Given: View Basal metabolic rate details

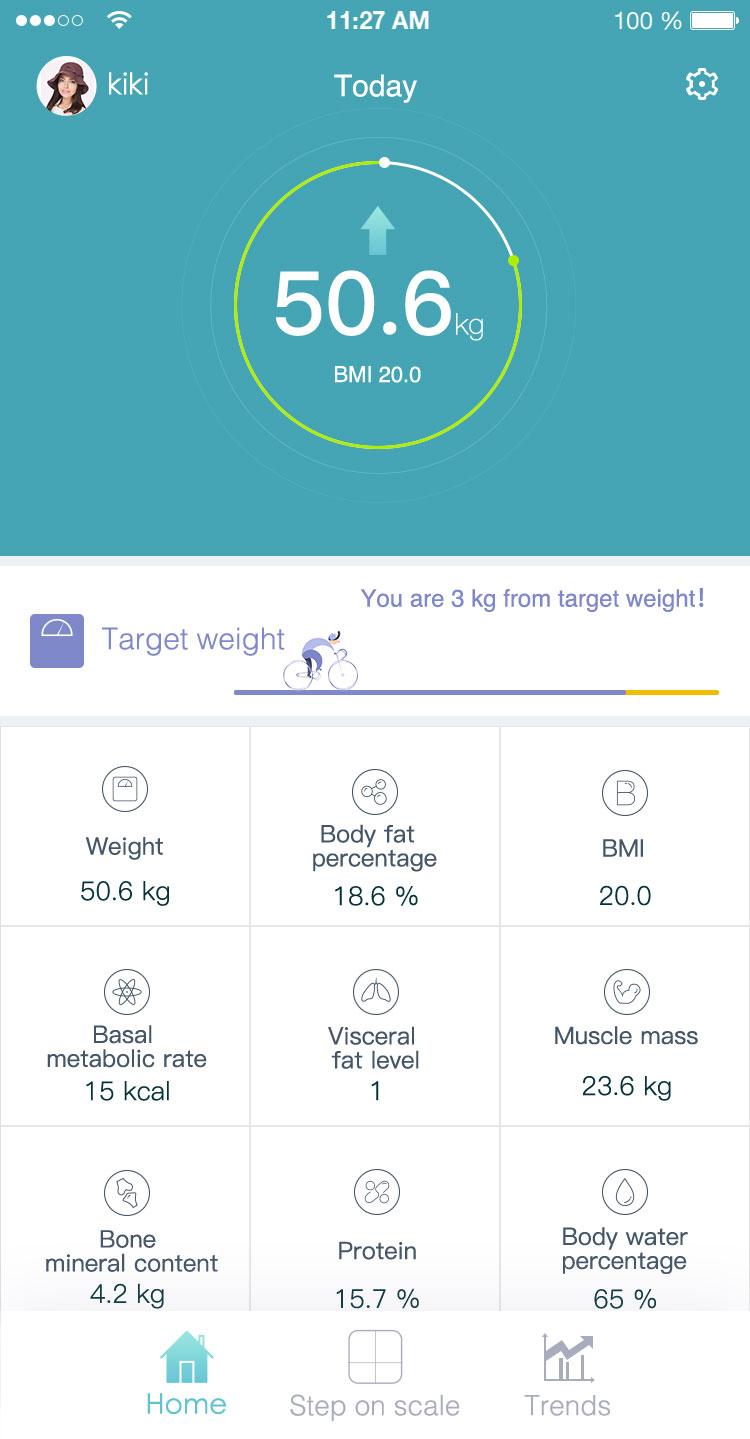Looking at the screenshot, I should pyautogui.click(x=125, y=1026).
